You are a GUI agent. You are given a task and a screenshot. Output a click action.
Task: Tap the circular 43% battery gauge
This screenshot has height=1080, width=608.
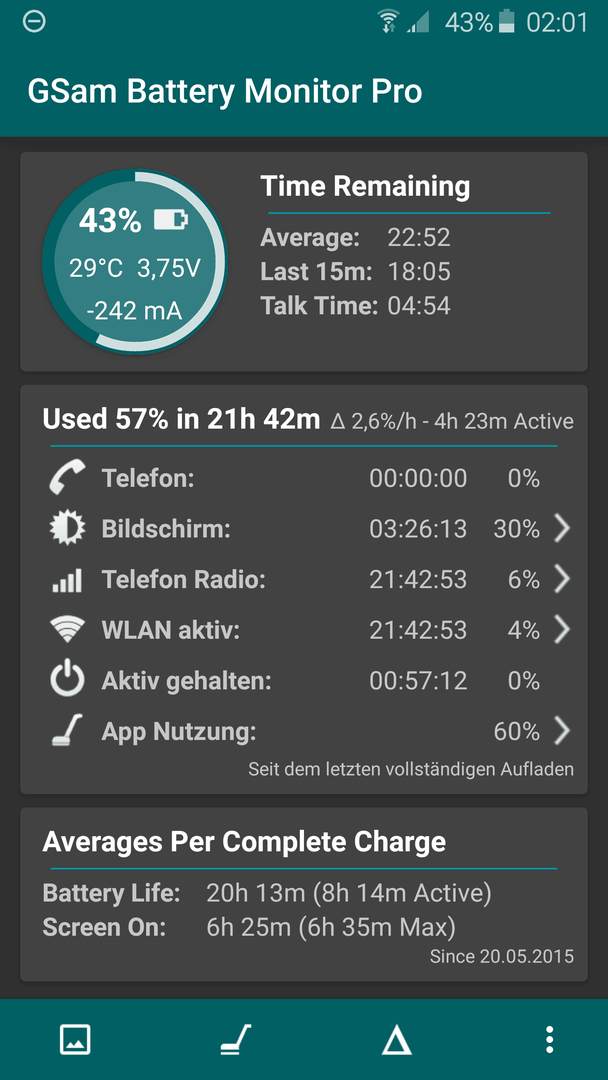click(135, 262)
